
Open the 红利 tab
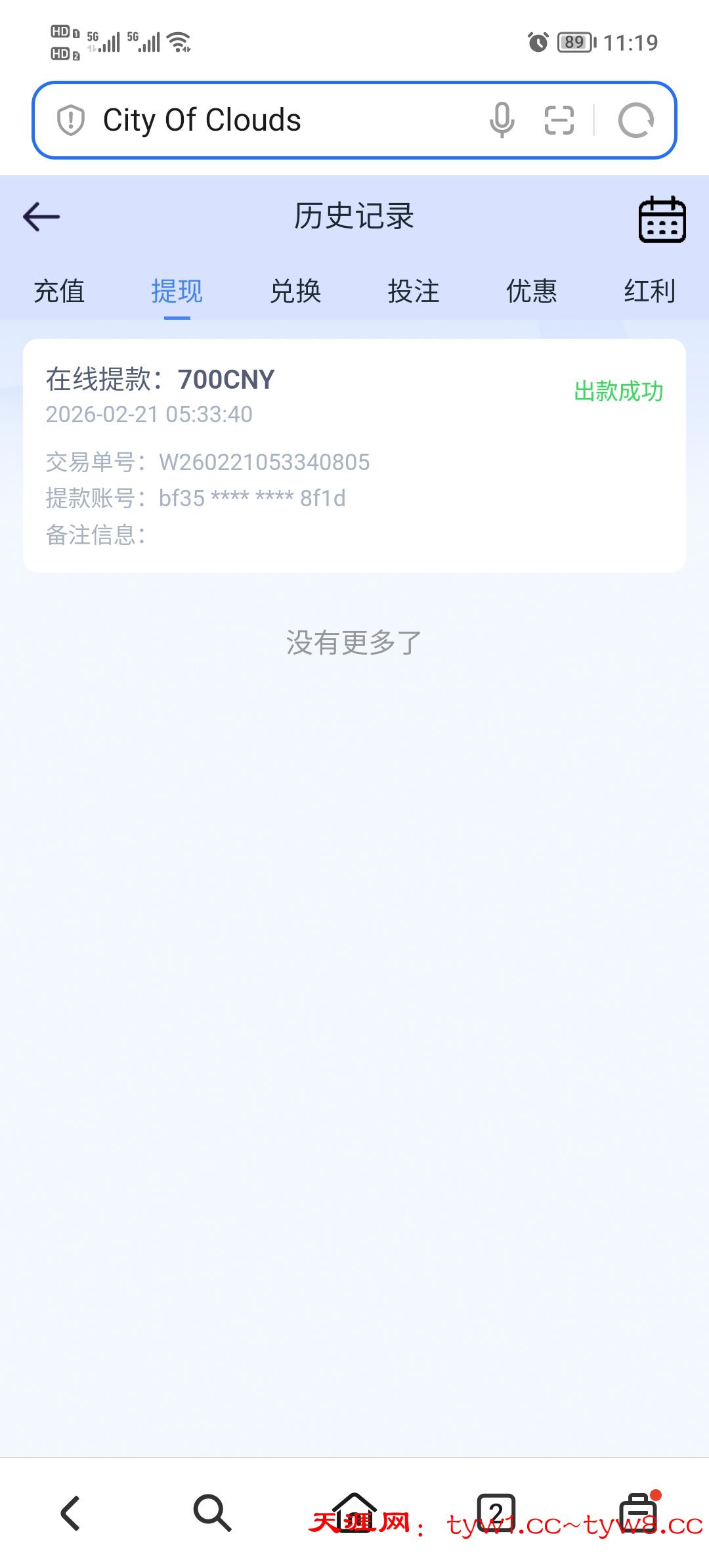tap(649, 291)
